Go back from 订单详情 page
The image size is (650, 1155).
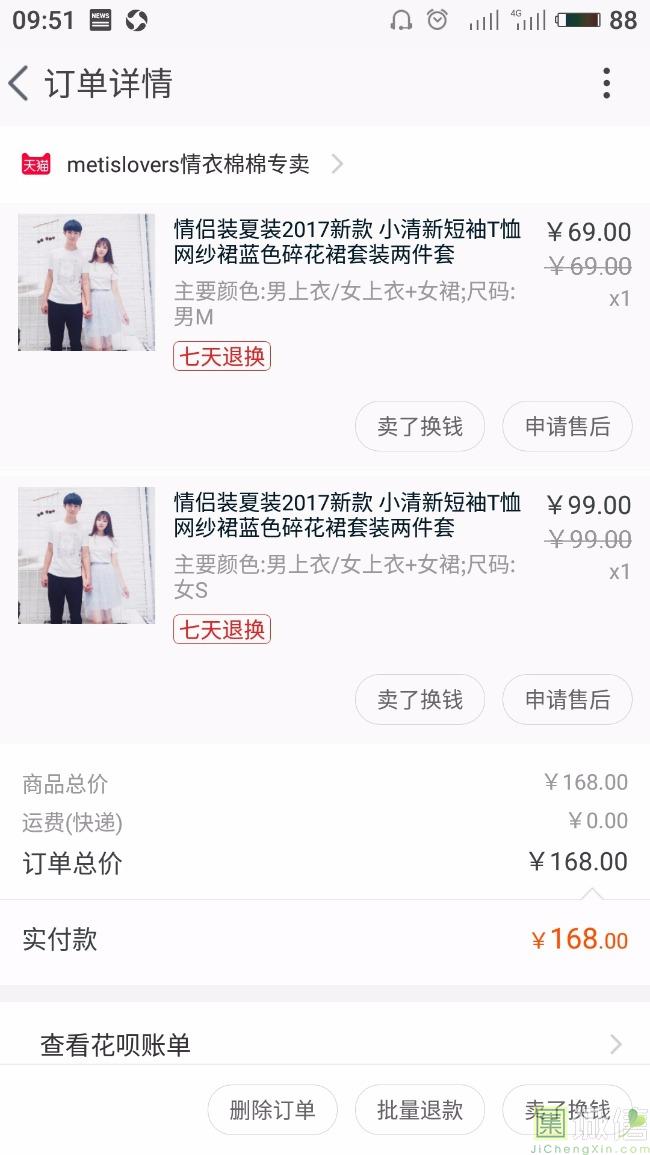20,83
